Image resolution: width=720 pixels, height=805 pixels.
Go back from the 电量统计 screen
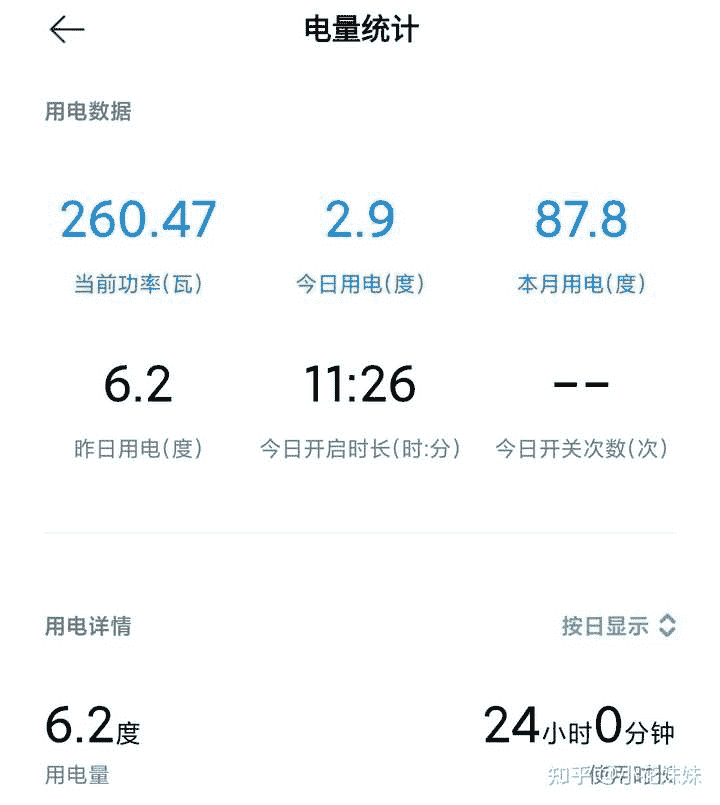tap(67, 30)
